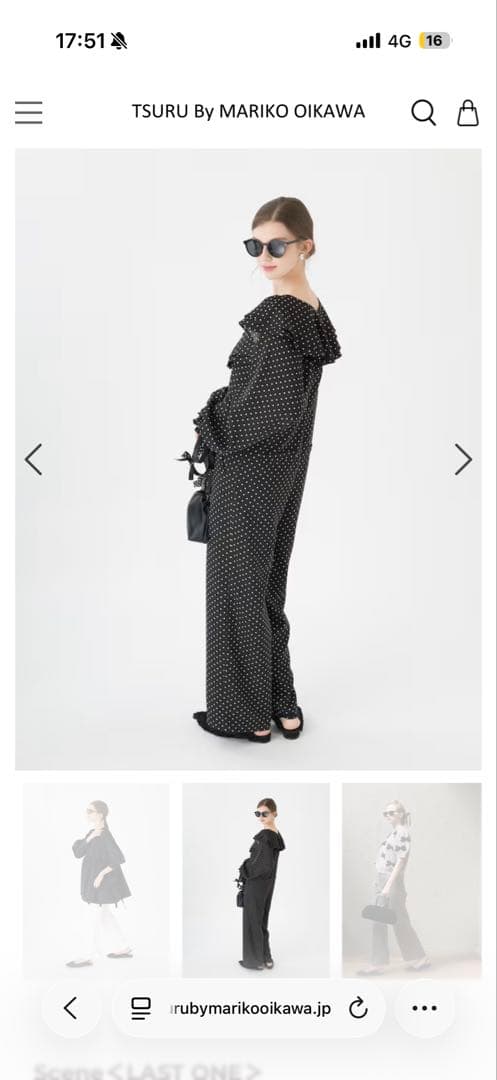Select the thumbnail with the black flared top
This screenshot has height=1080, width=497.
[x=96, y=880]
